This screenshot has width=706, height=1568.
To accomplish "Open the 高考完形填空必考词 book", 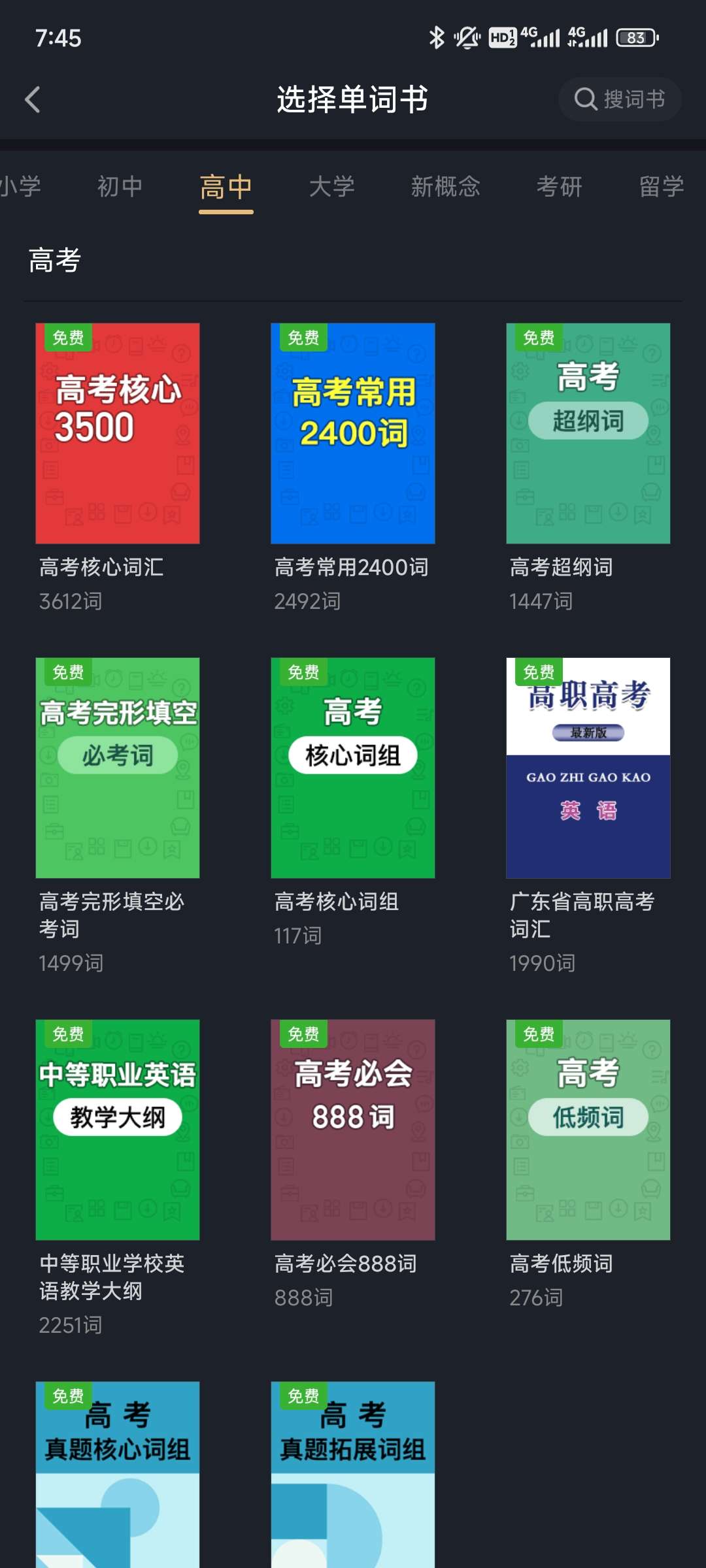I will coord(118,768).
